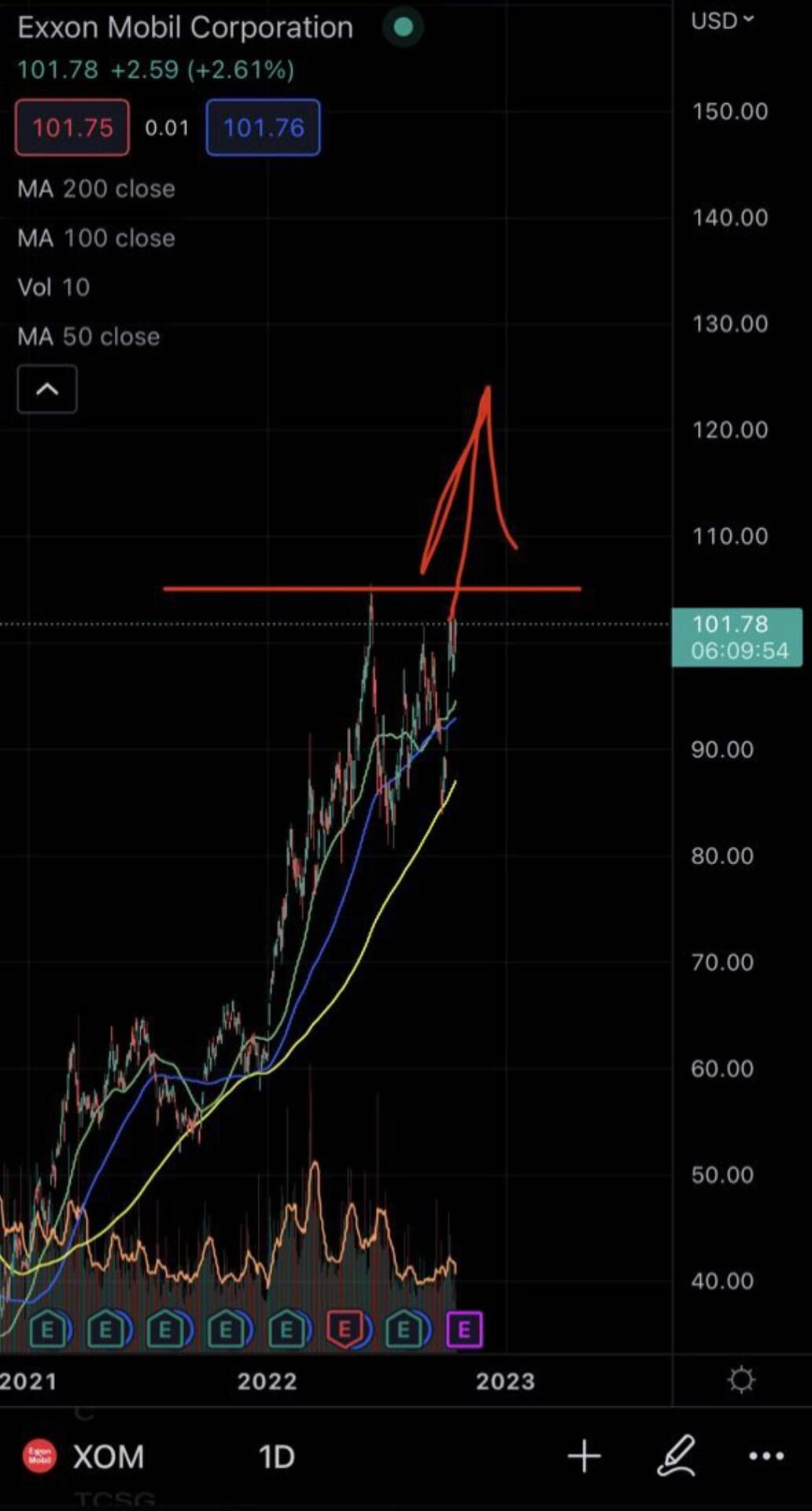Tap the red 101.75 sell price button
Screen dimensions: 812x1511
[72, 127]
